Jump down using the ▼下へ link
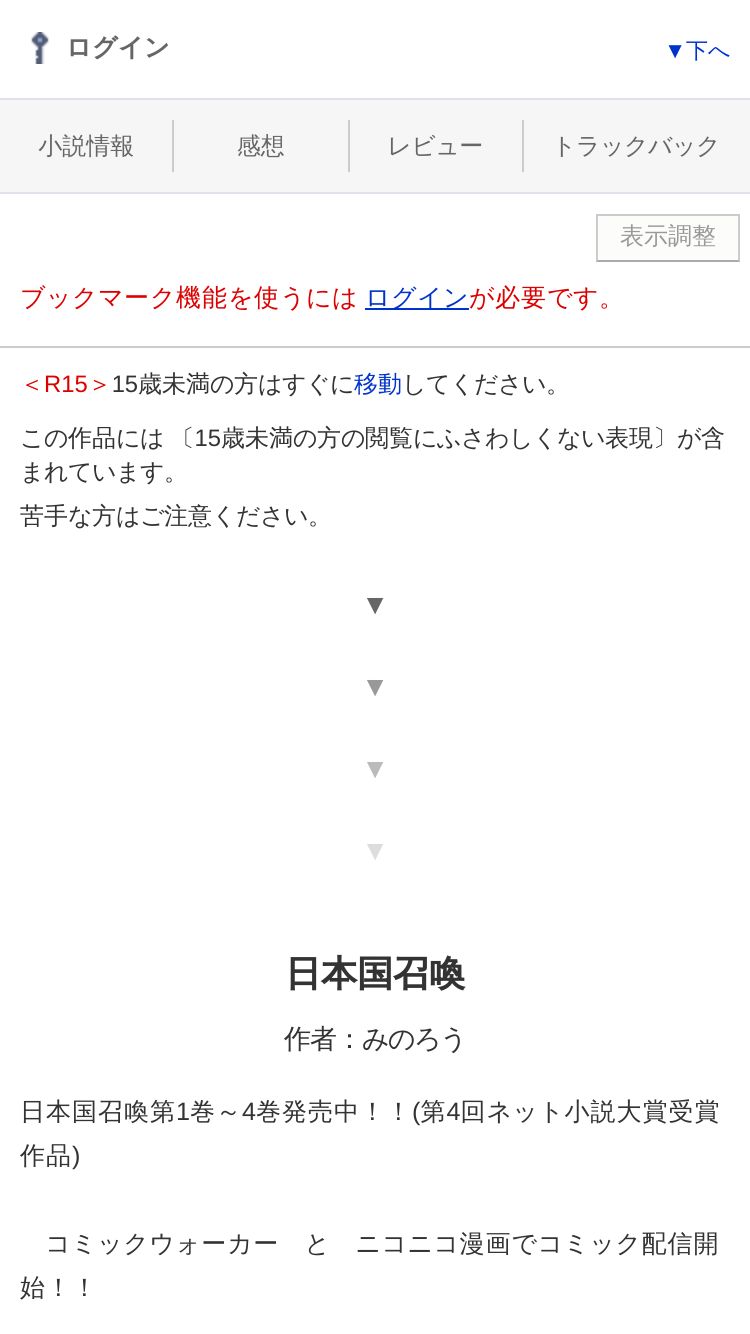This screenshot has height=1334, width=750. 698,50
